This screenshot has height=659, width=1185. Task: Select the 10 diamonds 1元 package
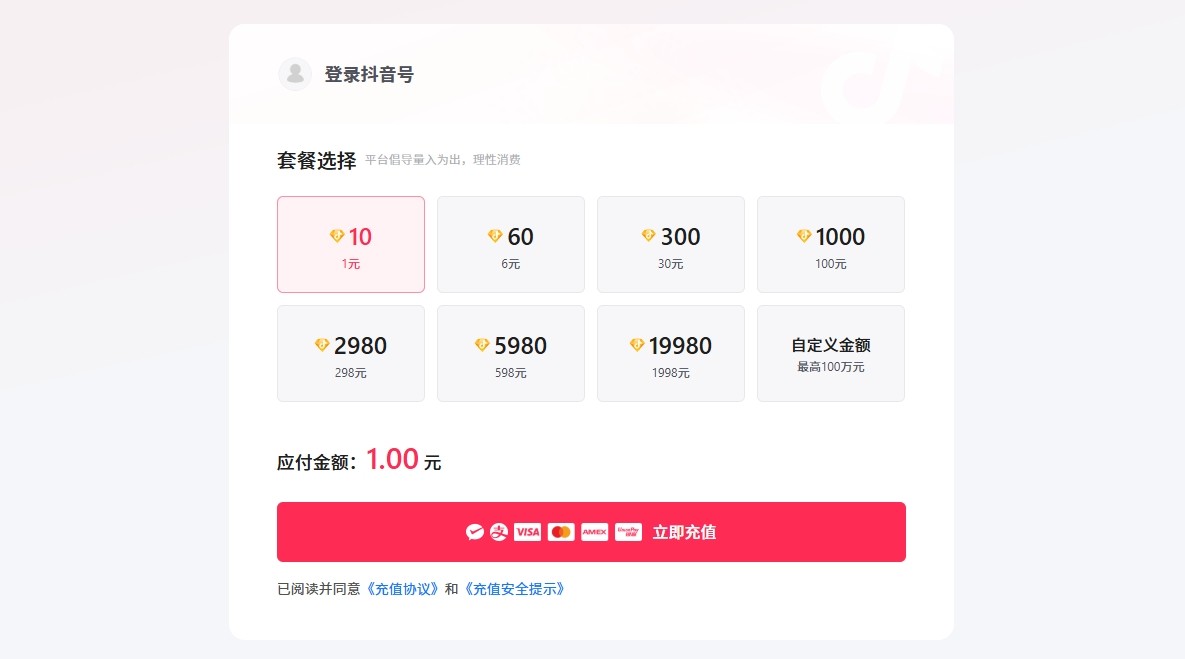351,245
